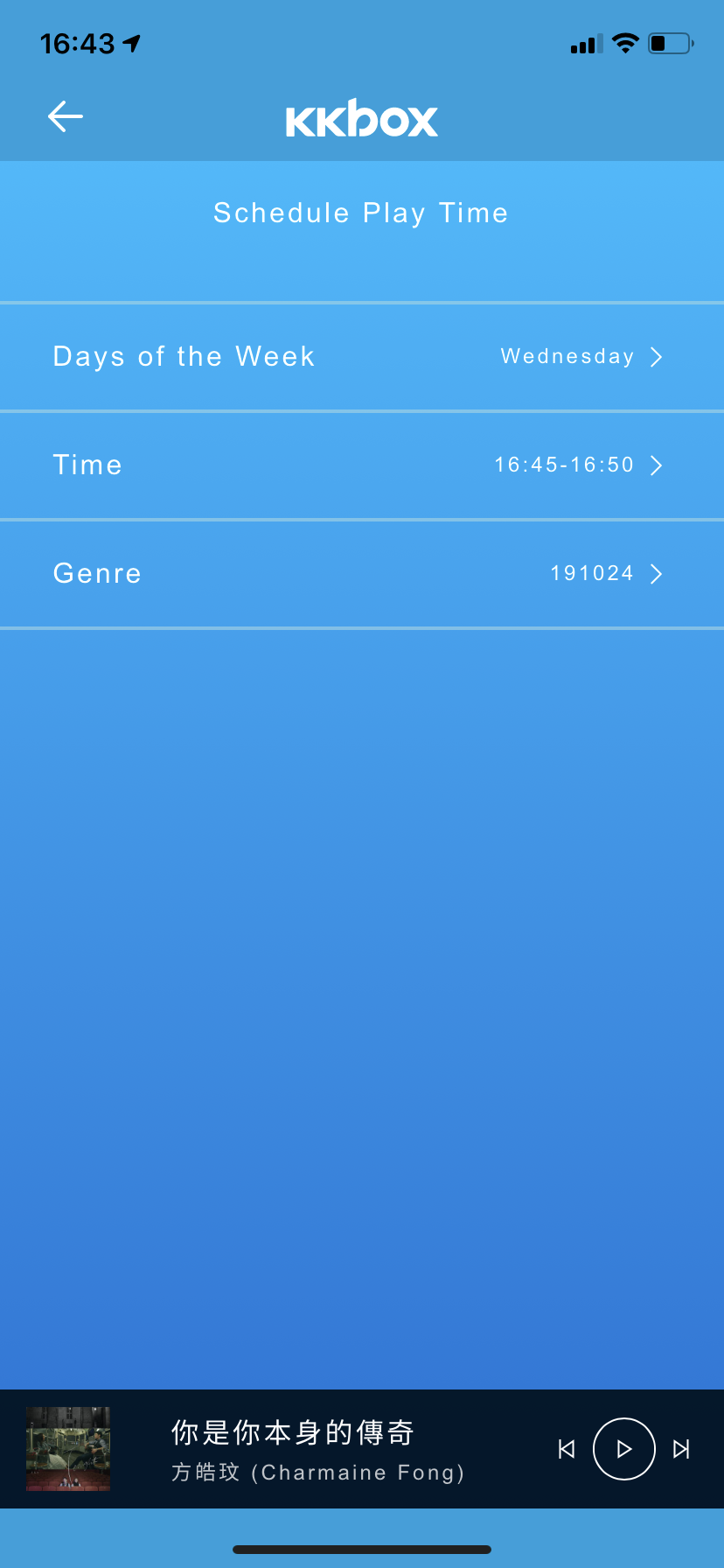Open the now playing album artwork

(68, 1449)
